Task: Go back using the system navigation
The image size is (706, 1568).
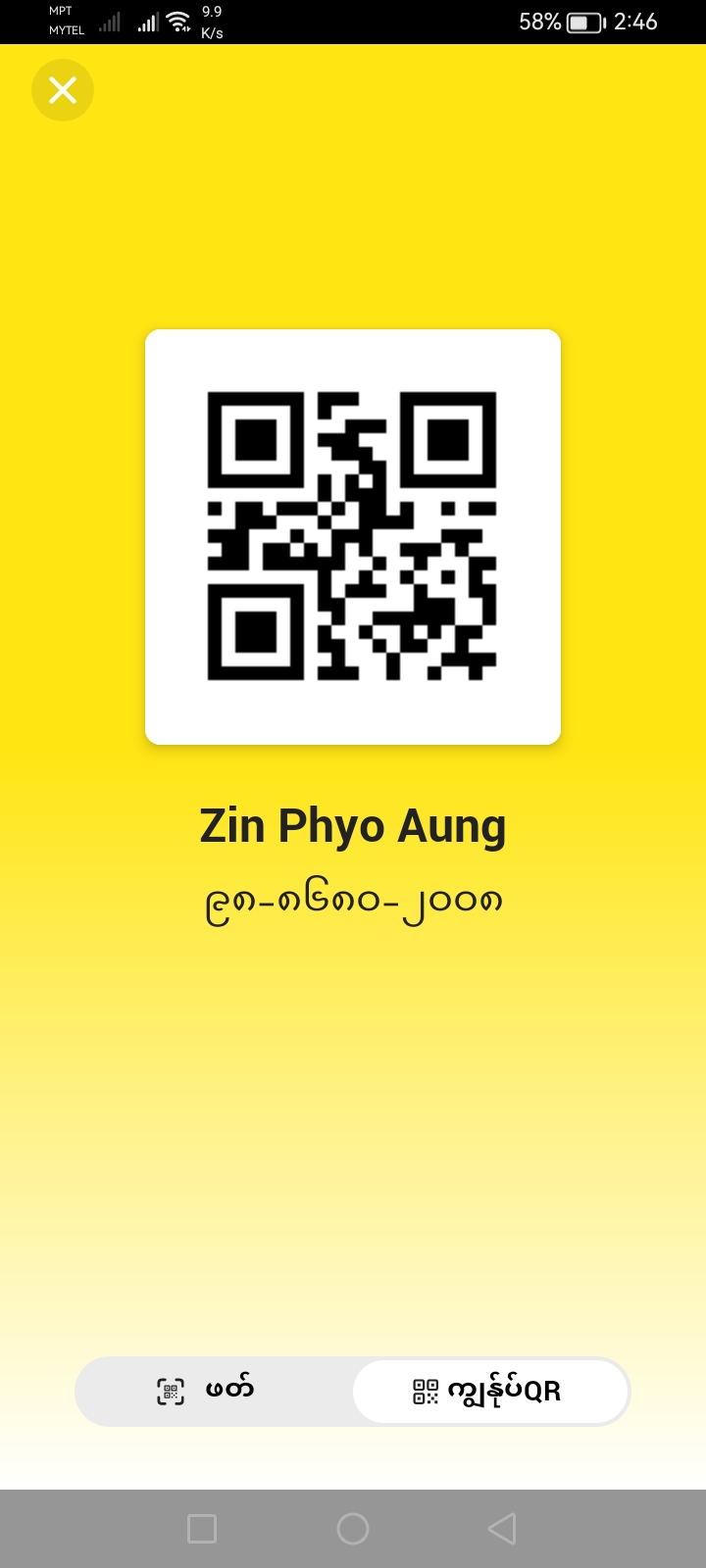Action: coord(502,1529)
